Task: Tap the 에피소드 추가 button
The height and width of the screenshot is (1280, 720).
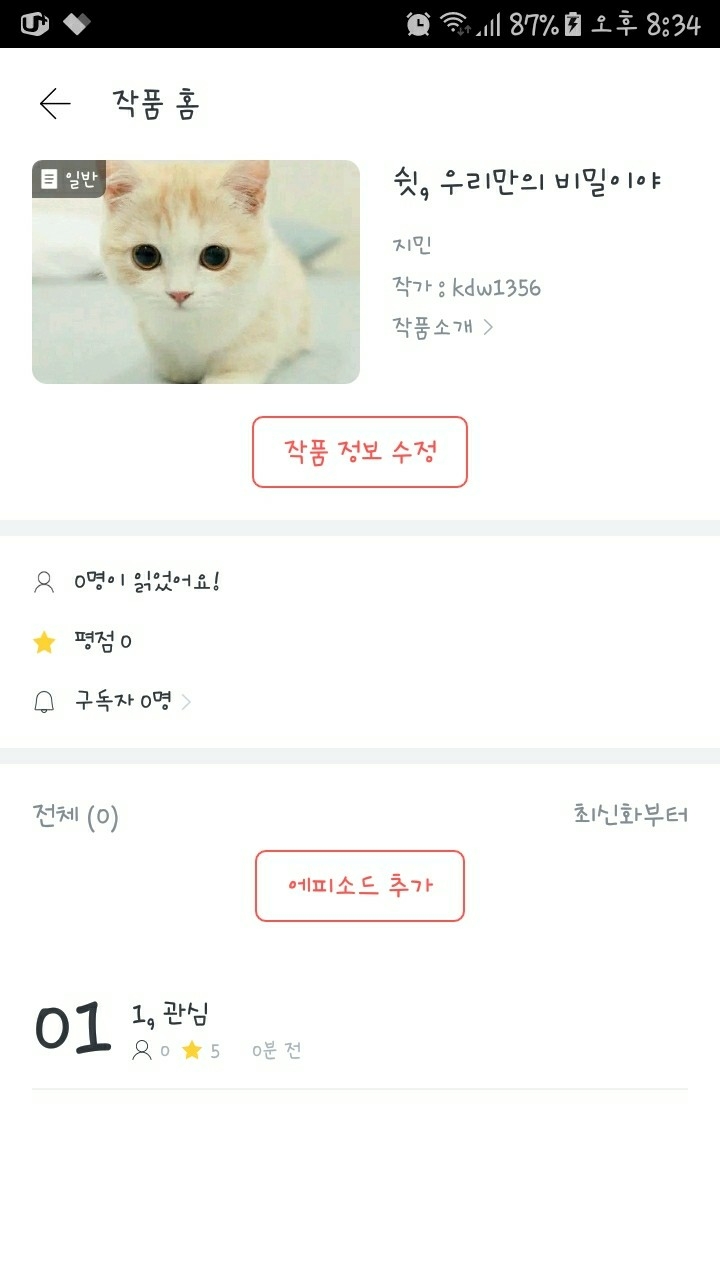Action: pyautogui.click(x=360, y=886)
